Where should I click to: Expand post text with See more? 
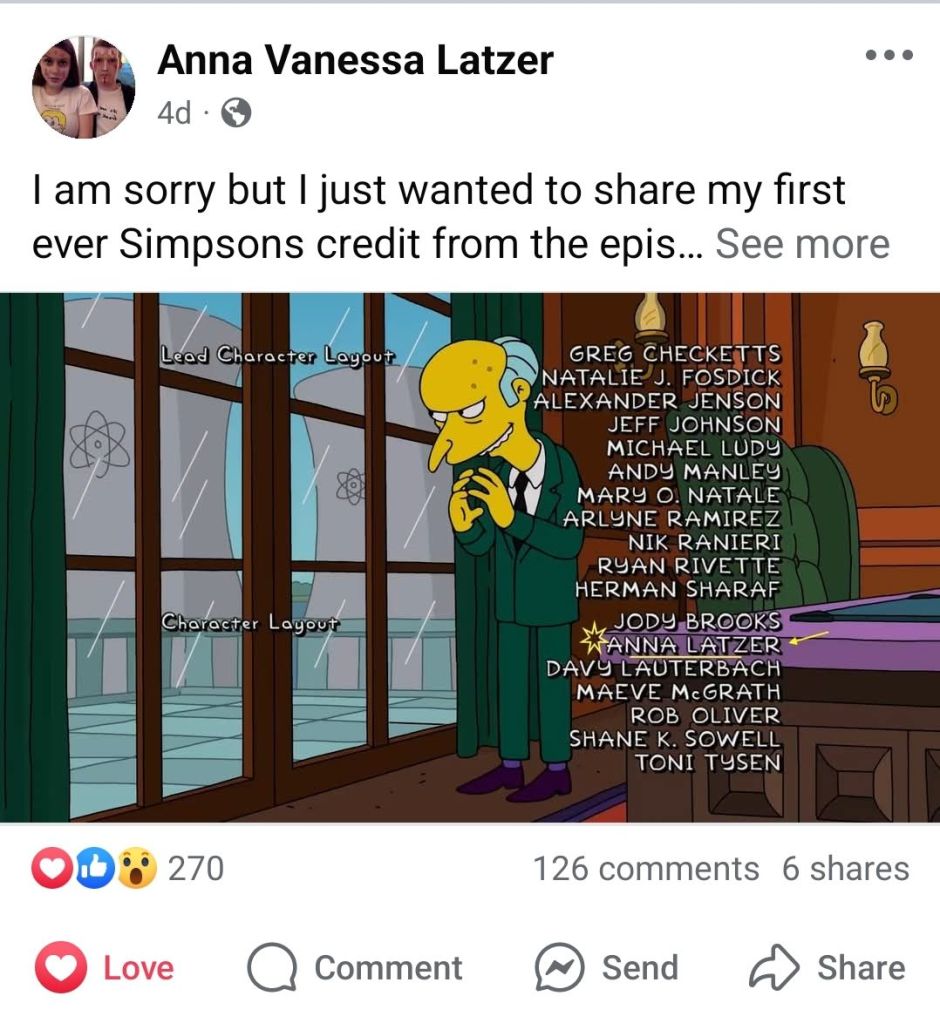click(x=802, y=243)
